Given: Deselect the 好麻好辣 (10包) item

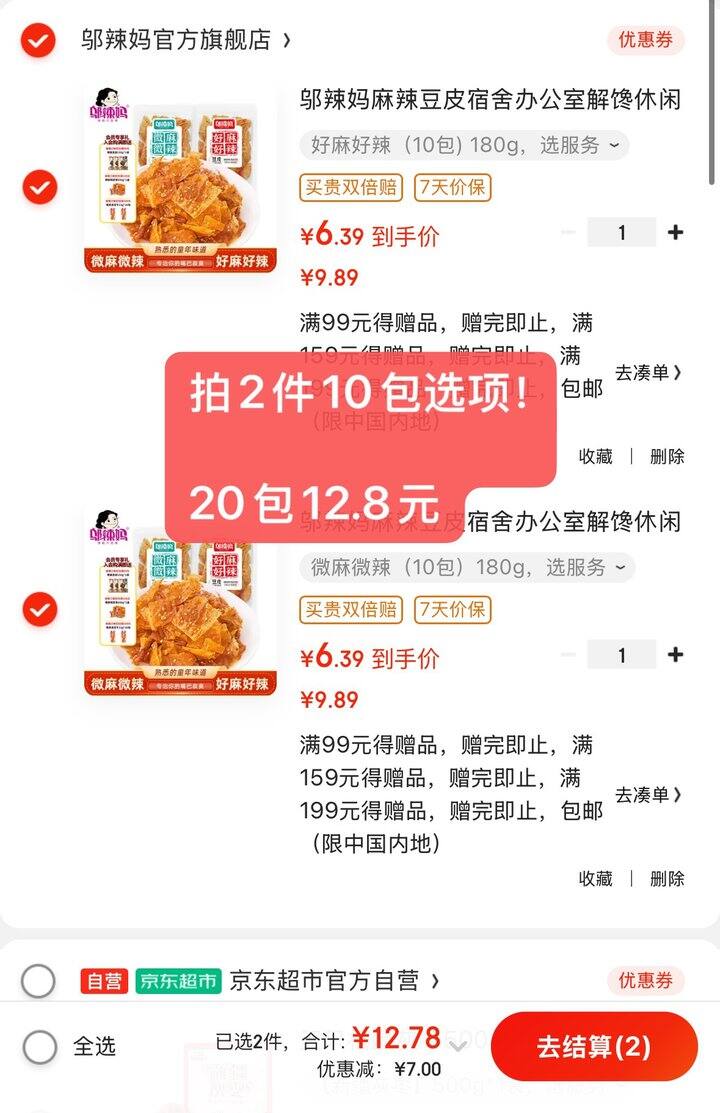Looking at the screenshot, I should 40,187.
